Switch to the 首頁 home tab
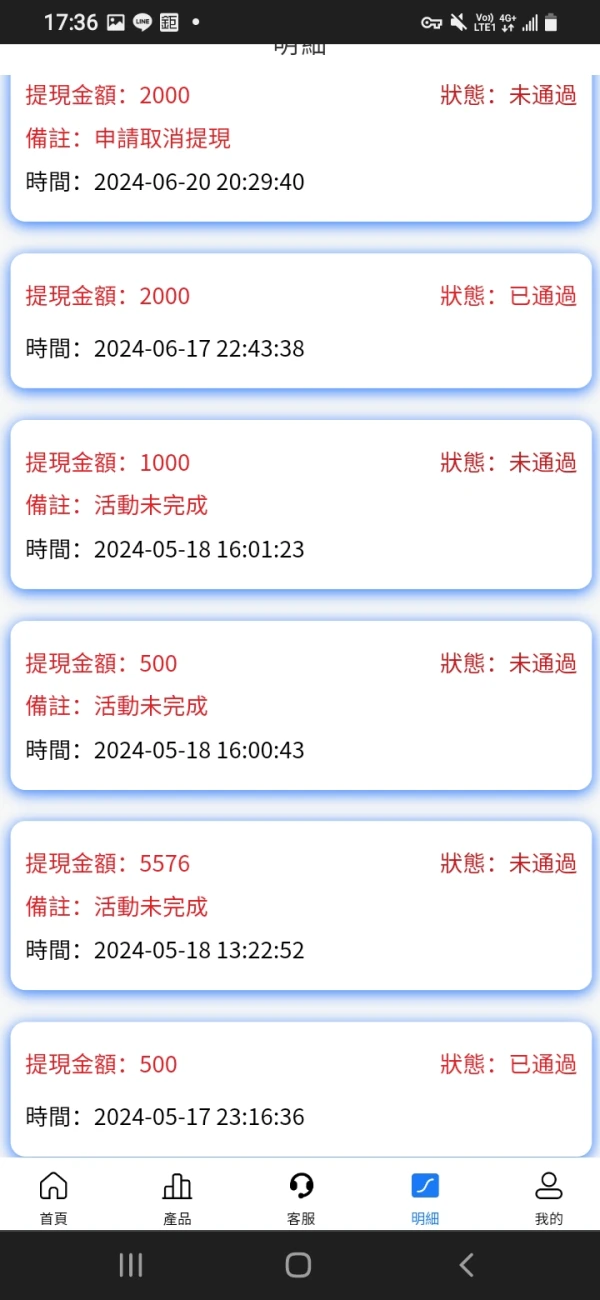The image size is (600, 1300). (x=53, y=1197)
